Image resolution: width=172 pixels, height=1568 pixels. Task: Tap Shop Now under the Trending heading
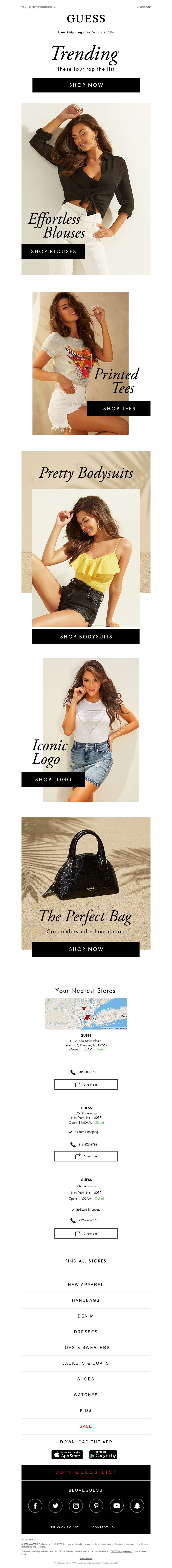coord(86,85)
